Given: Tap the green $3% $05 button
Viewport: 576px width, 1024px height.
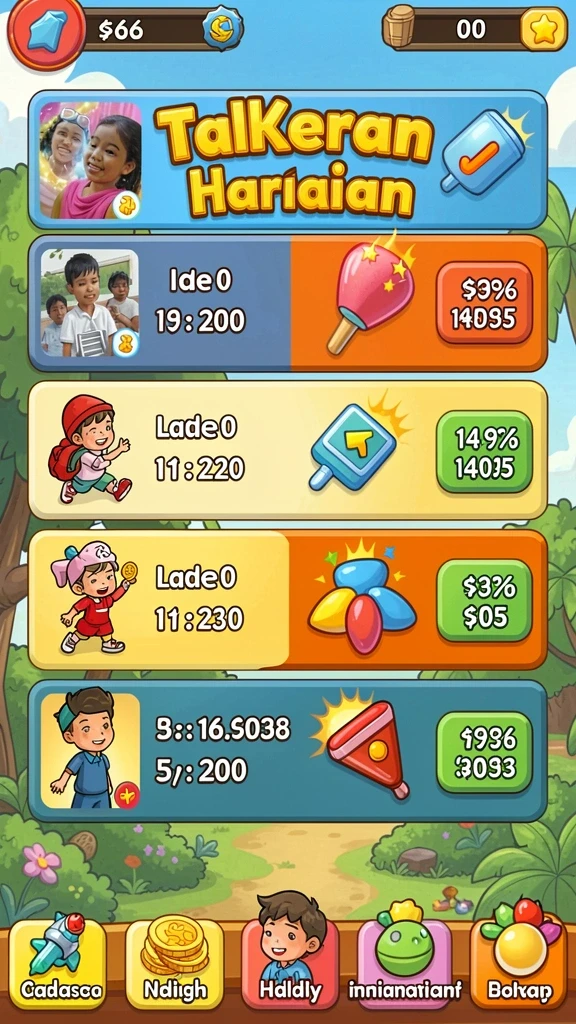Looking at the screenshot, I should point(484,600).
